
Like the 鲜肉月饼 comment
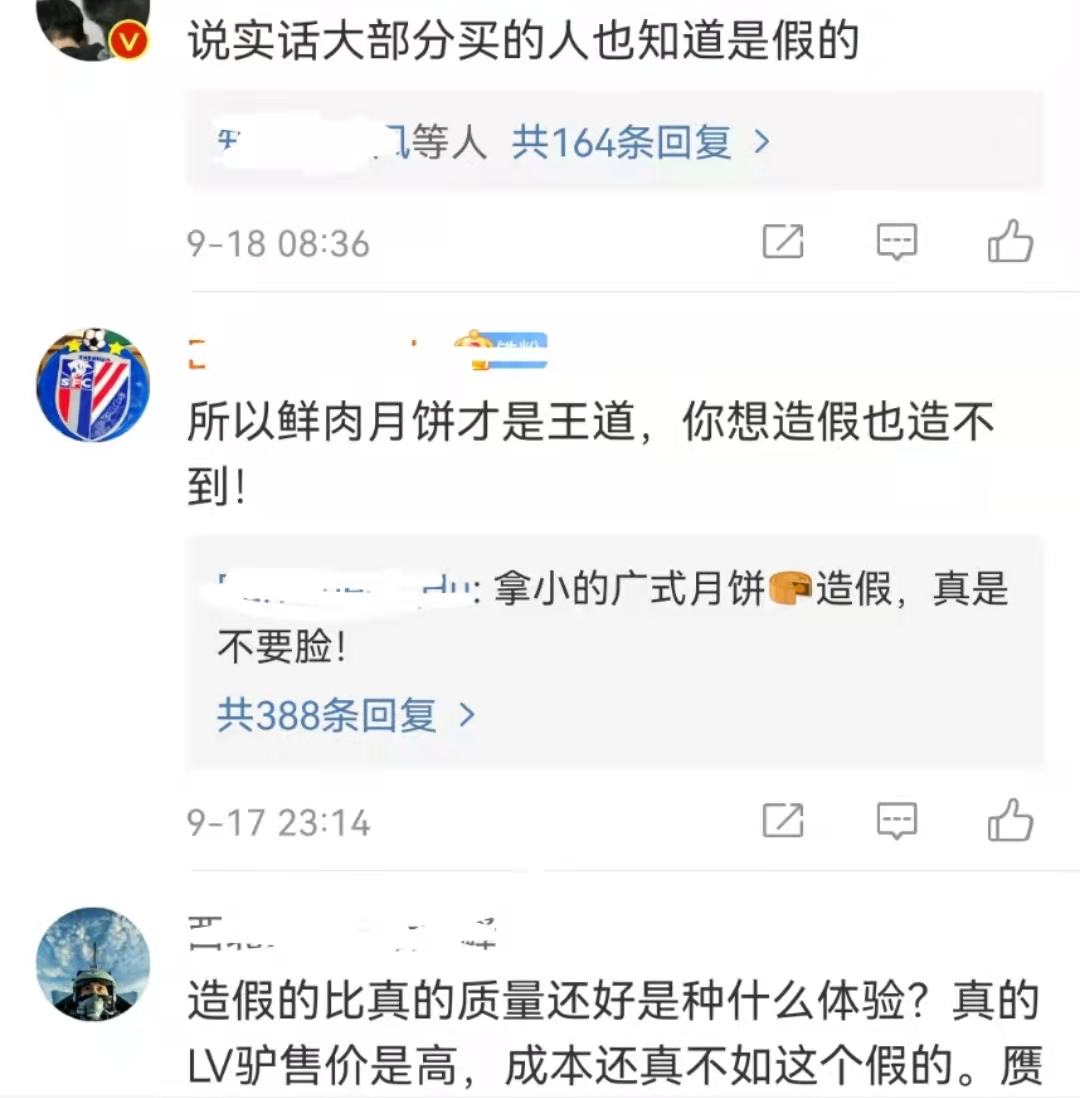(x=1010, y=822)
